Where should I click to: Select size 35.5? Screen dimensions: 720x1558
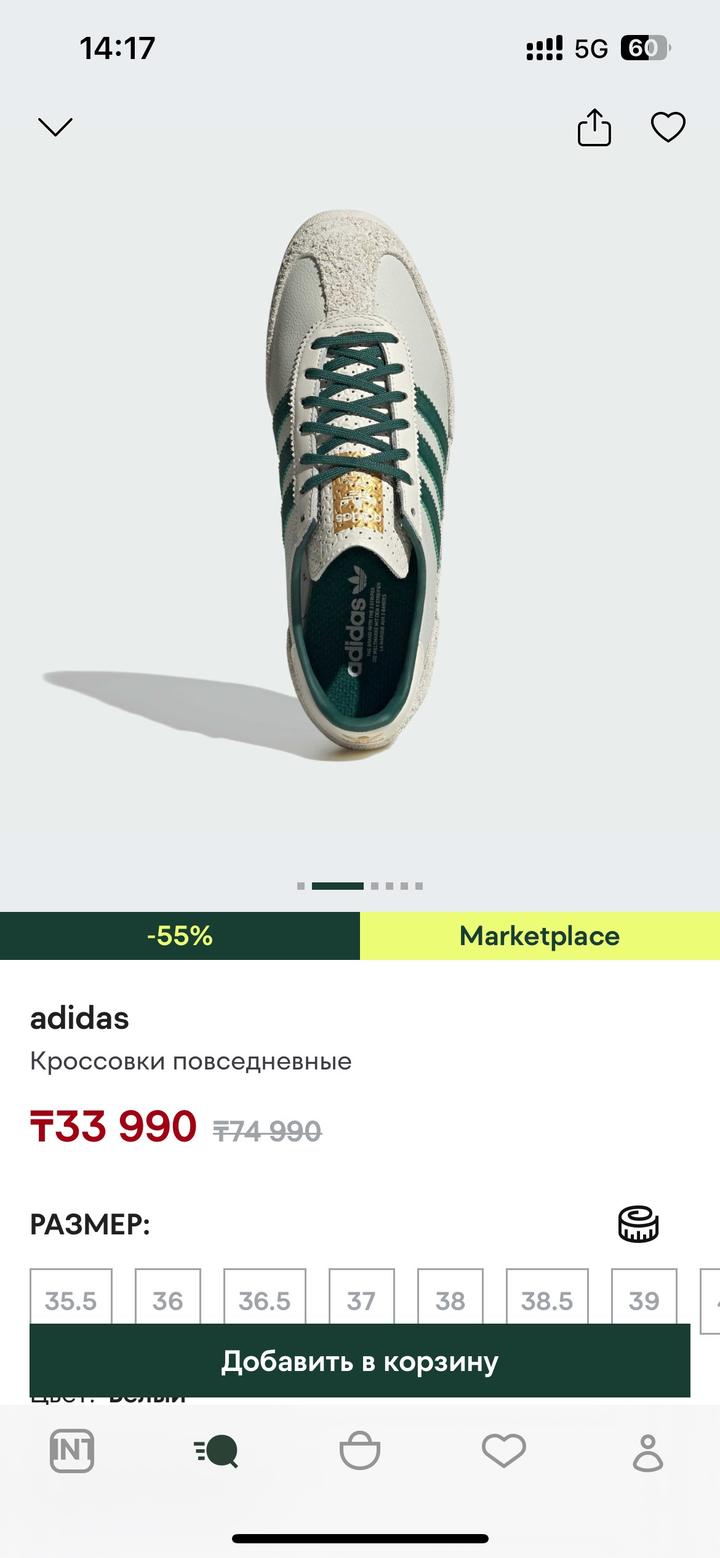[70, 1298]
